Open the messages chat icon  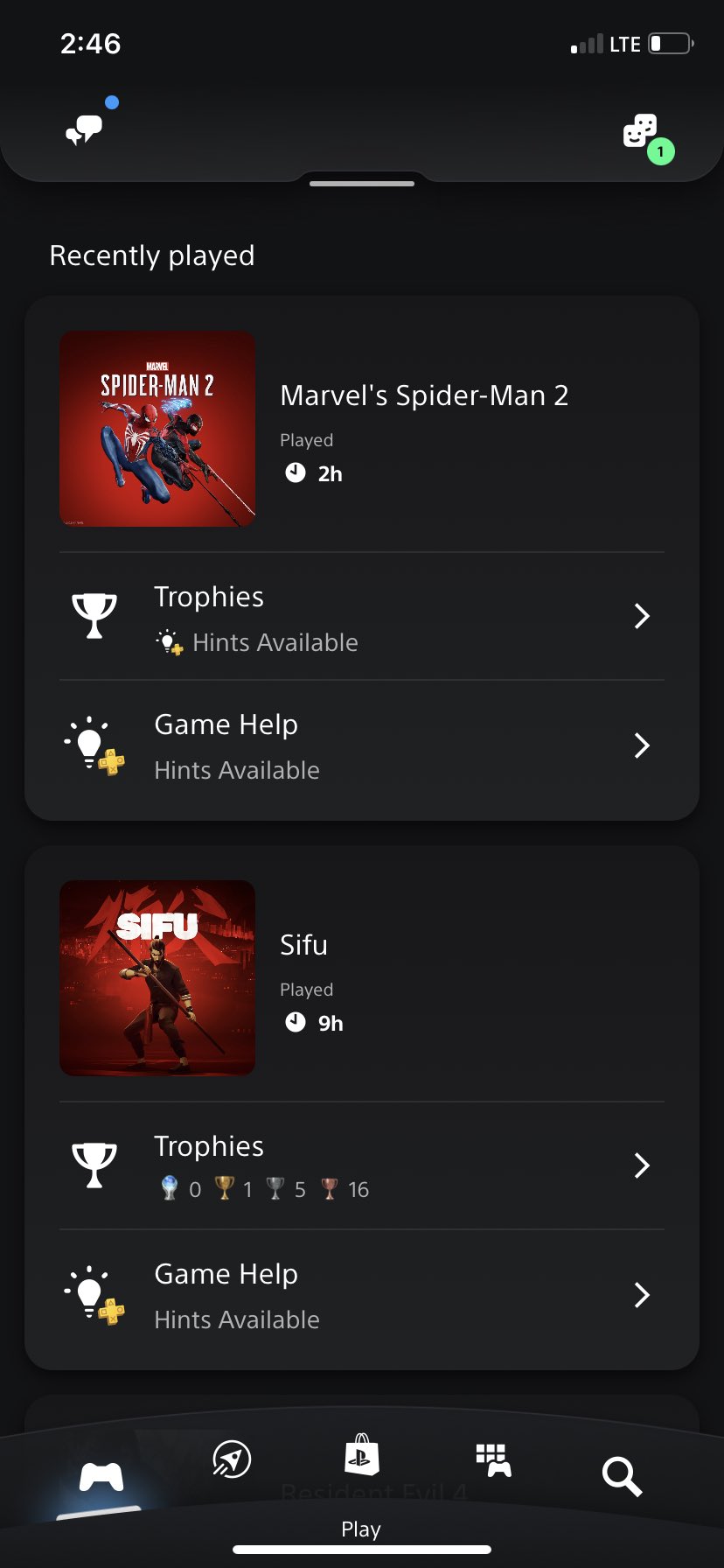coord(85,130)
